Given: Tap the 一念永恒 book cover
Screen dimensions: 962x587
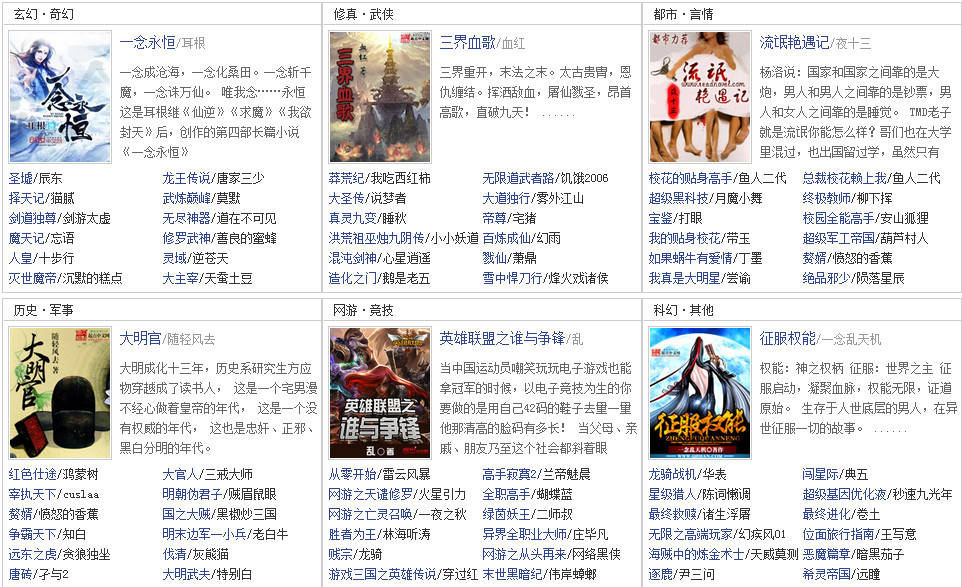Looking at the screenshot, I should pos(60,96).
